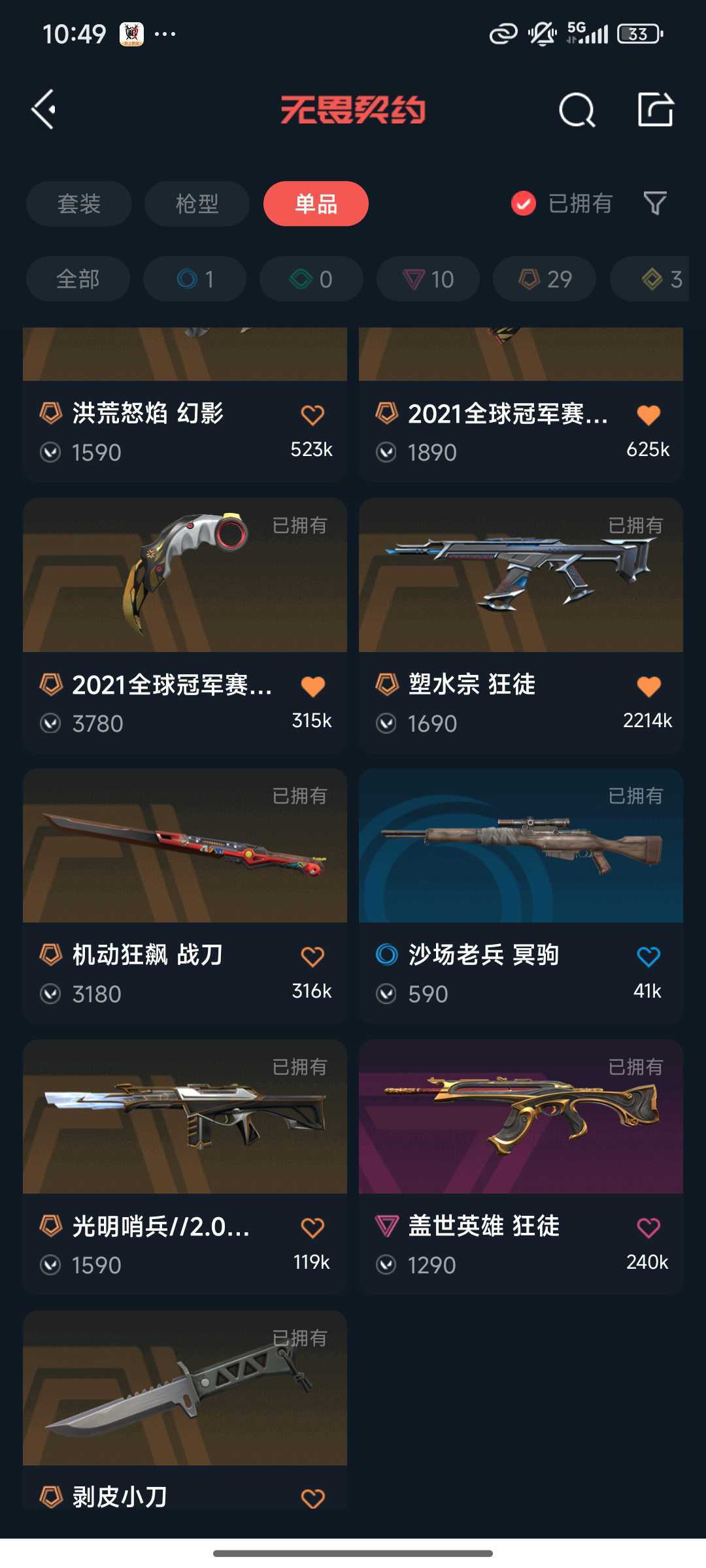Select the orange rarity gem filter showing 29
Screen dimensions: 706x1568
click(543, 279)
